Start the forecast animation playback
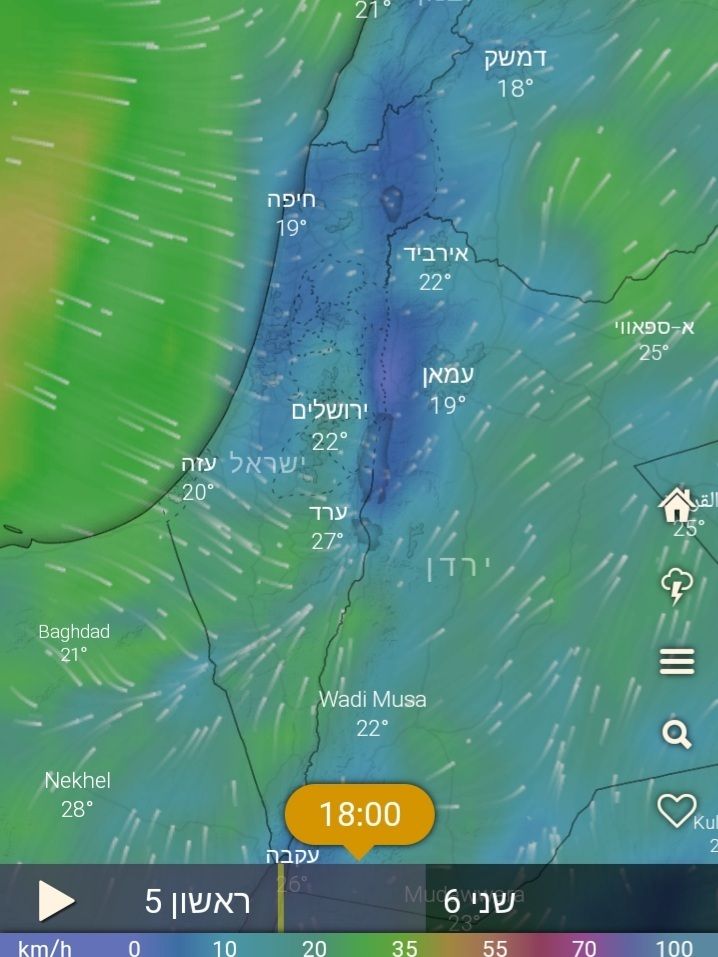The image size is (718, 957). (x=56, y=901)
